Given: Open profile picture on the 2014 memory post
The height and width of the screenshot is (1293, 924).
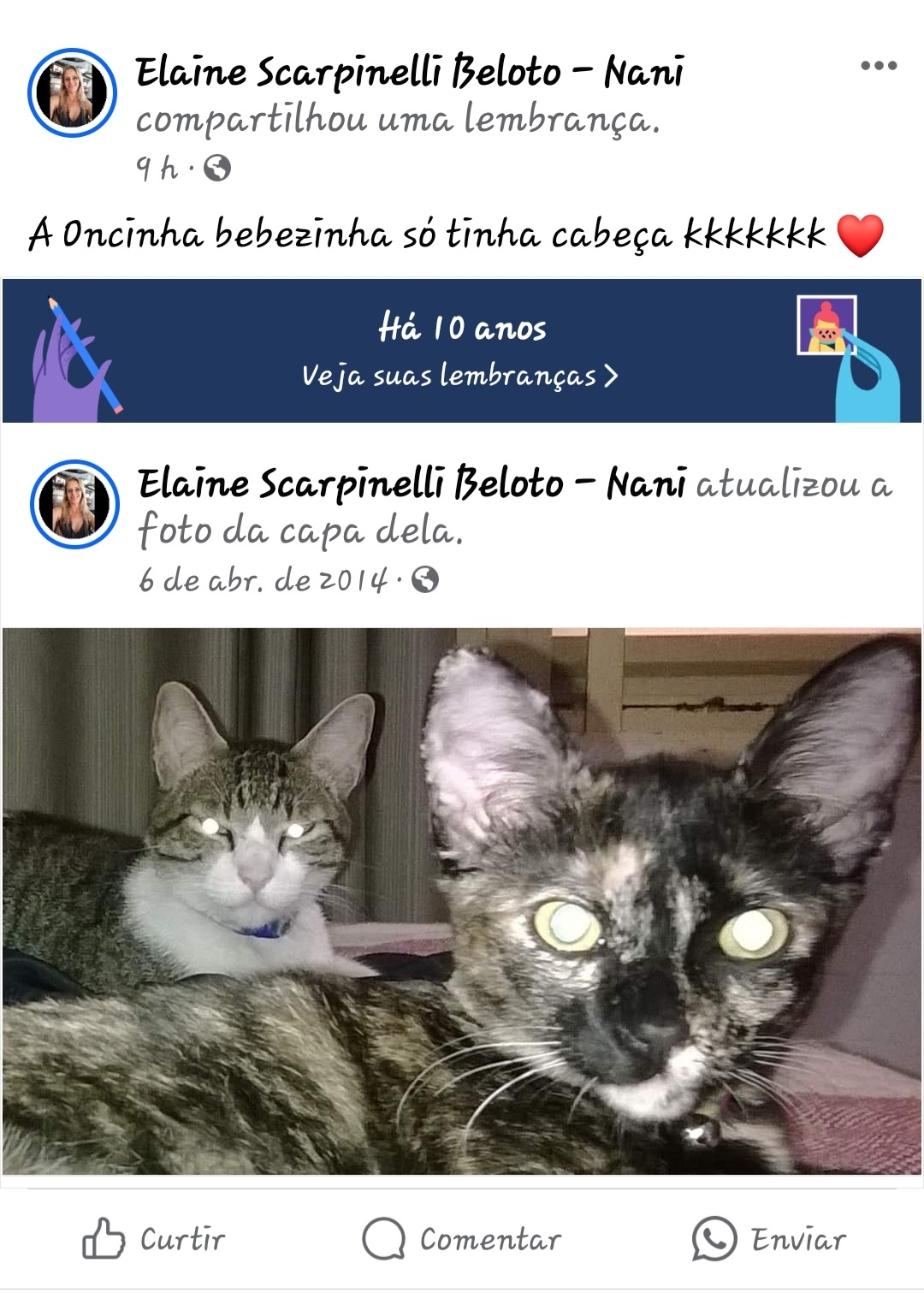Looking at the screenshot, I should point(74,504).
